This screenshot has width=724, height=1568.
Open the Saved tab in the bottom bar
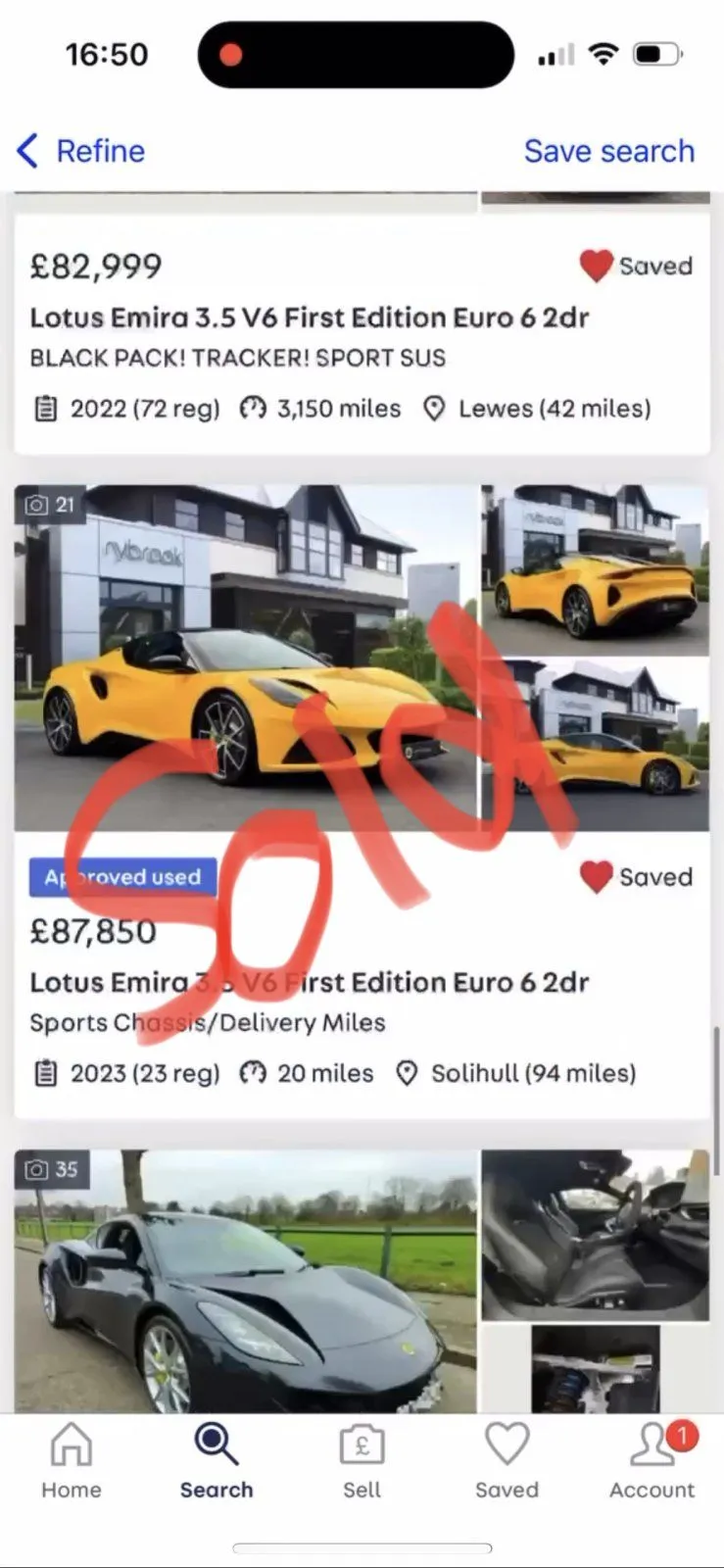[507, 1460]
